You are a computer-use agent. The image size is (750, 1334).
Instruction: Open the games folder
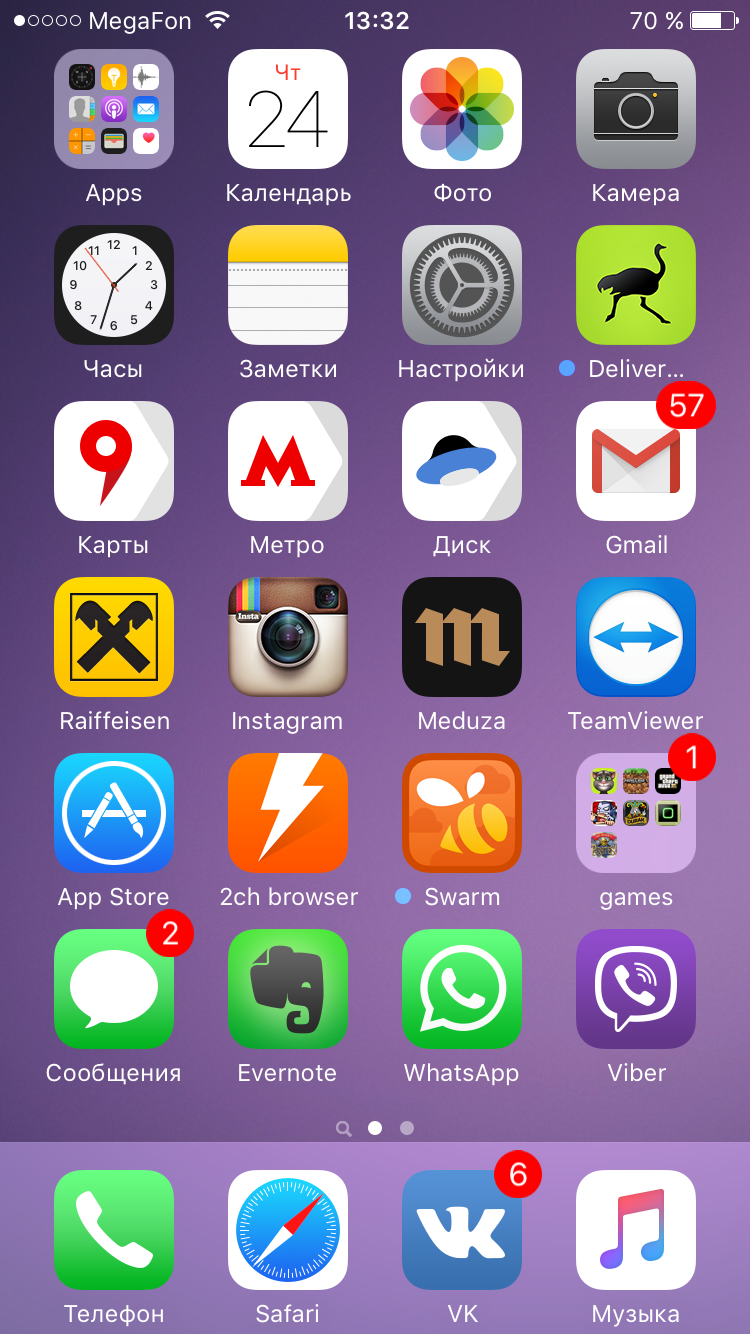pyautogui.click(x=636, y=813)
